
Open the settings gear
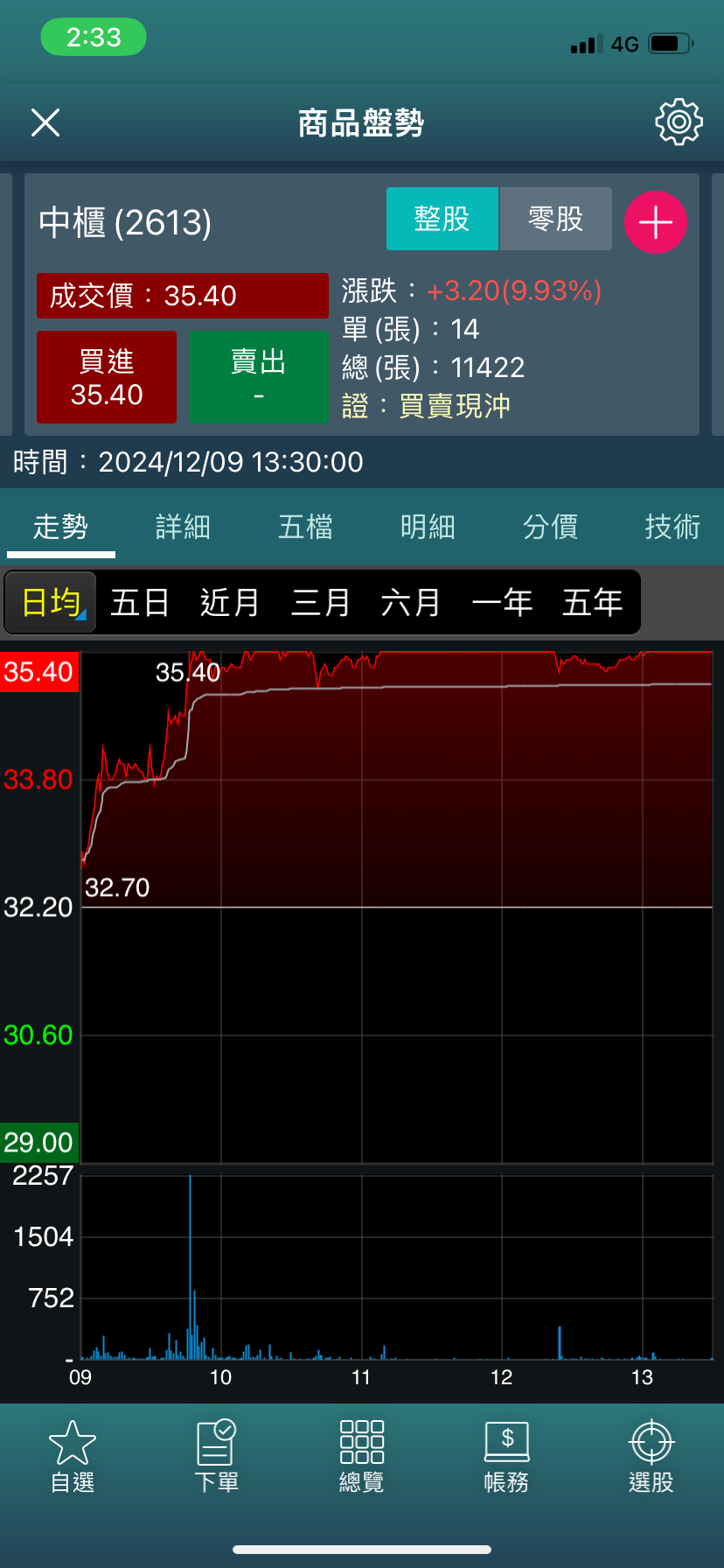[679, 122]
